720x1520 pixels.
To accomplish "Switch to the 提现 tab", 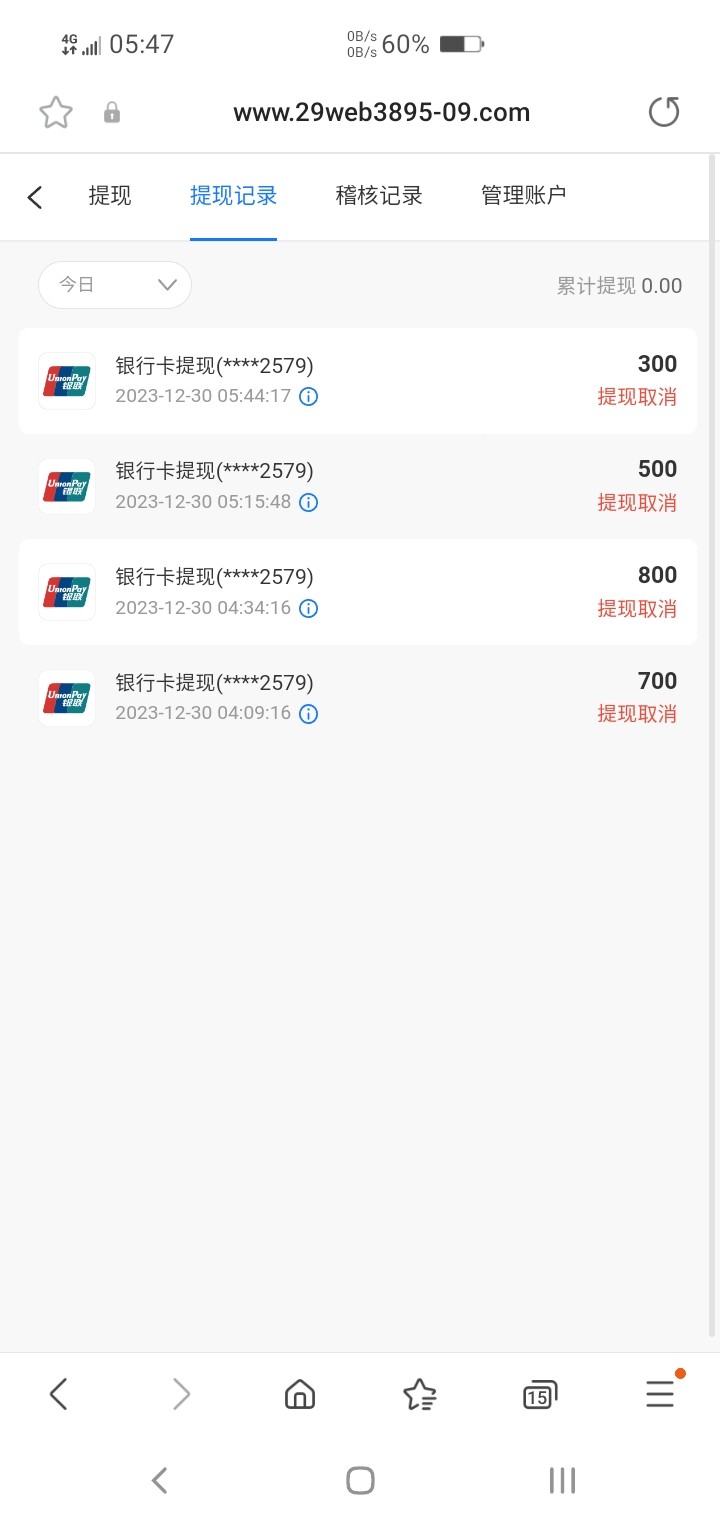I will [x=110, y=196].
